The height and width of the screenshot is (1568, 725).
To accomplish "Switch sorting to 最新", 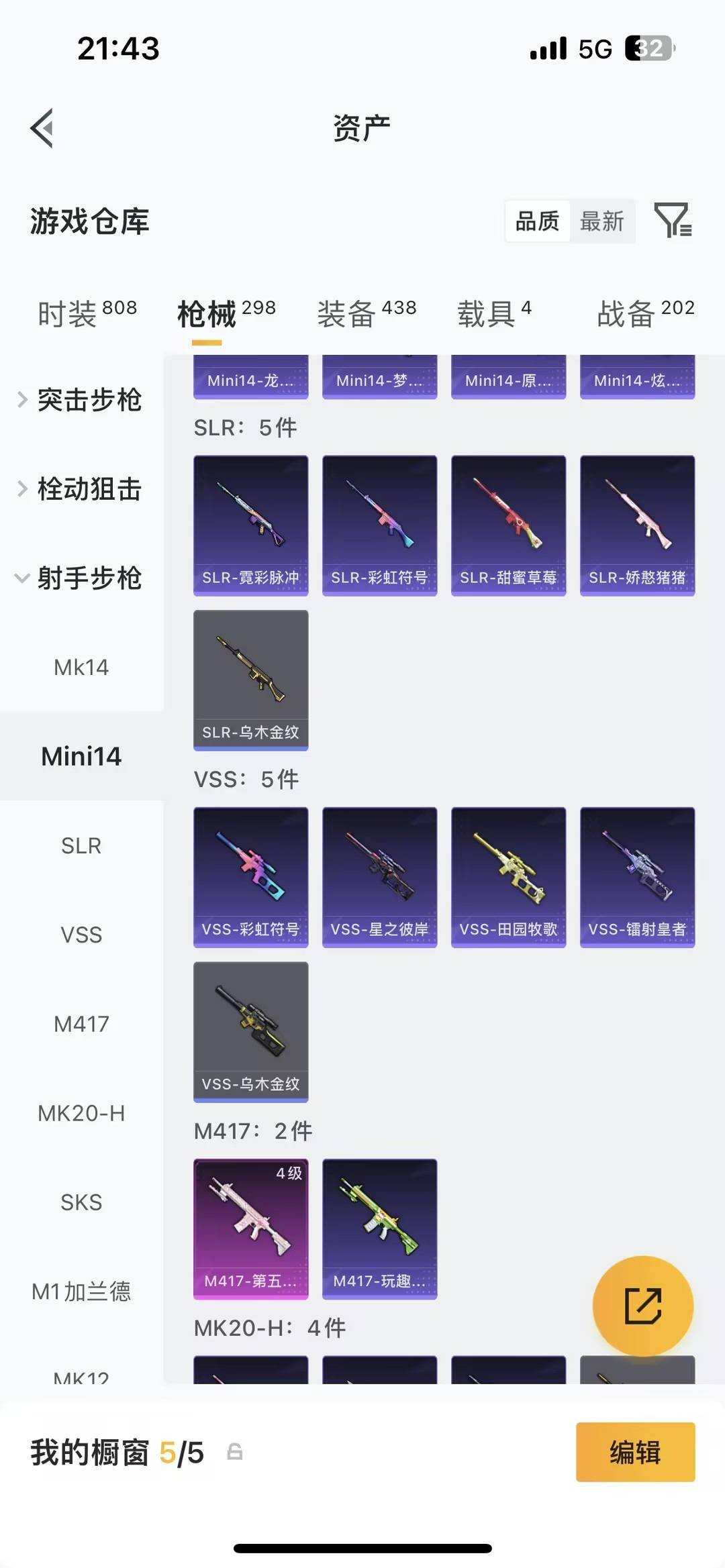I will coord(601,221).
